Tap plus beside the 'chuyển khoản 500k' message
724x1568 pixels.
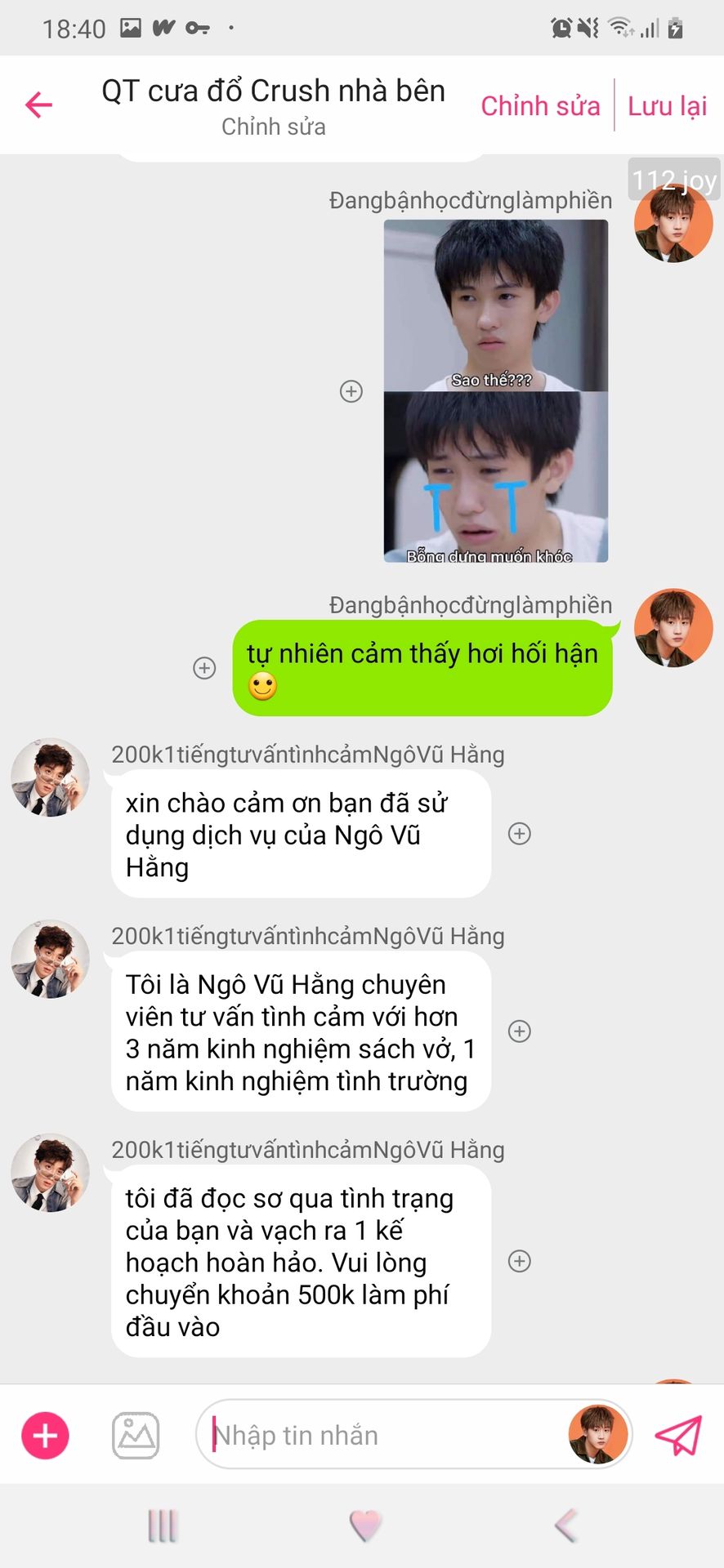[x=520, y=1261]
